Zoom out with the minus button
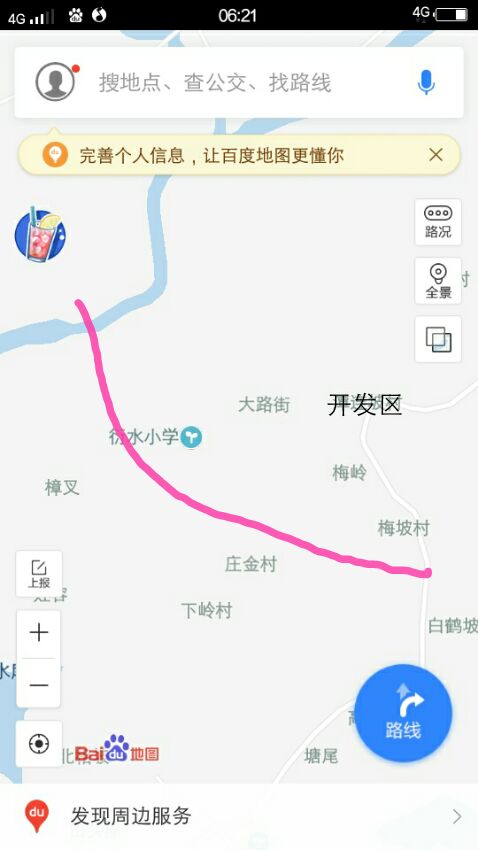 point(38,684)
